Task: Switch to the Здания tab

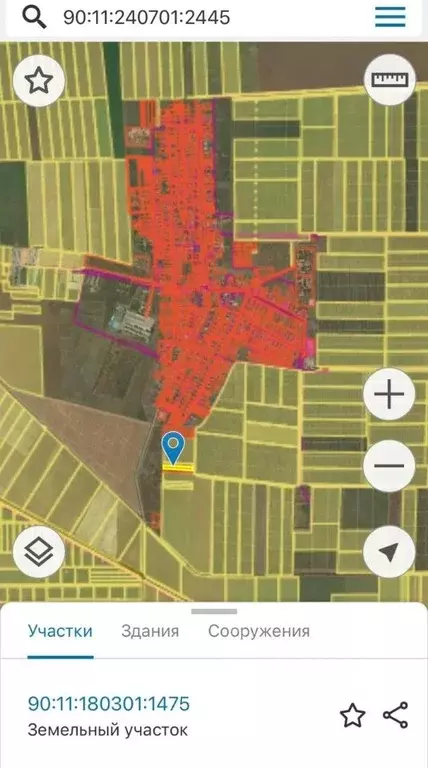Action: pos(150,631)
